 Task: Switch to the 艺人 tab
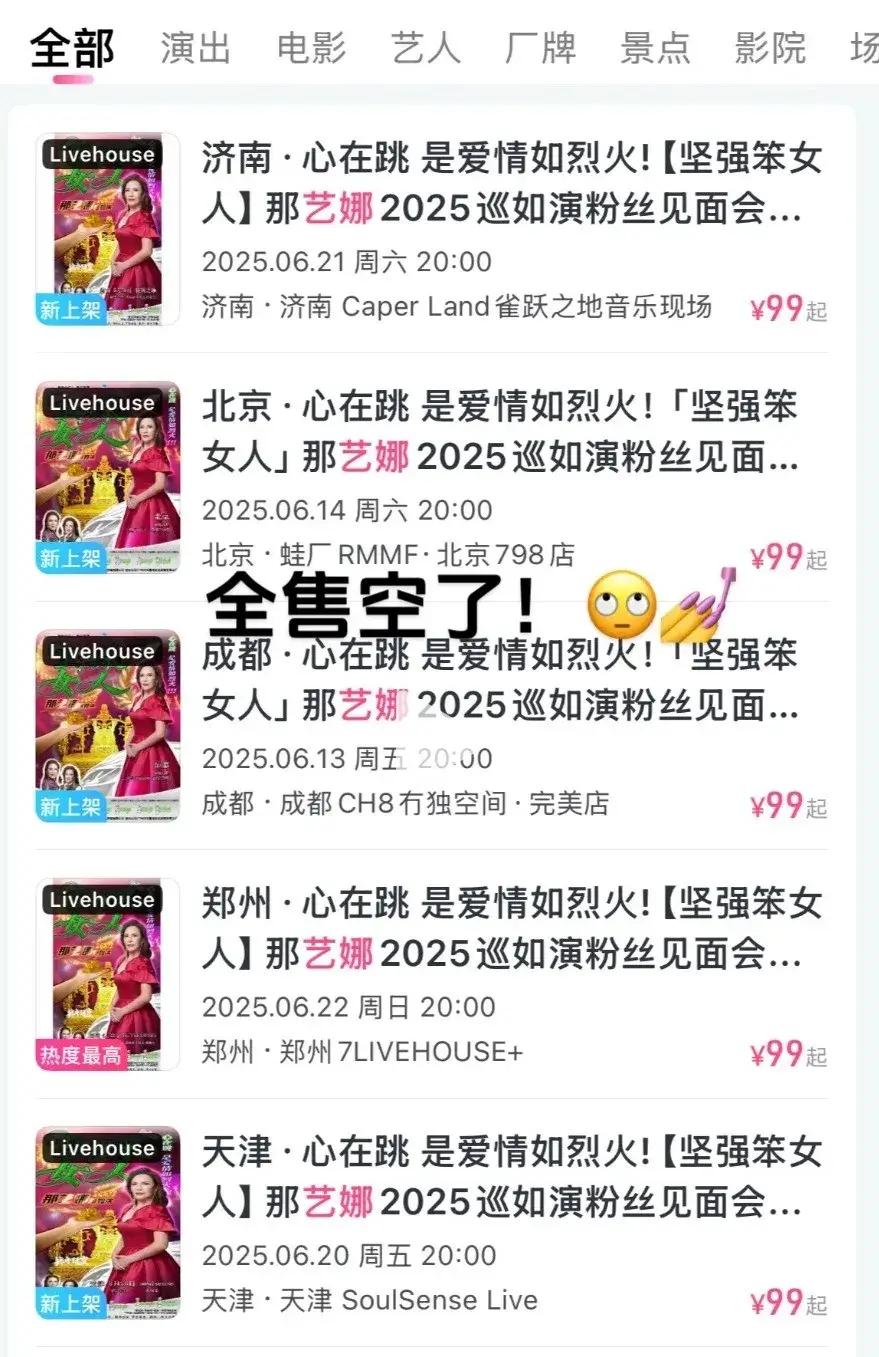click(426, 48)
